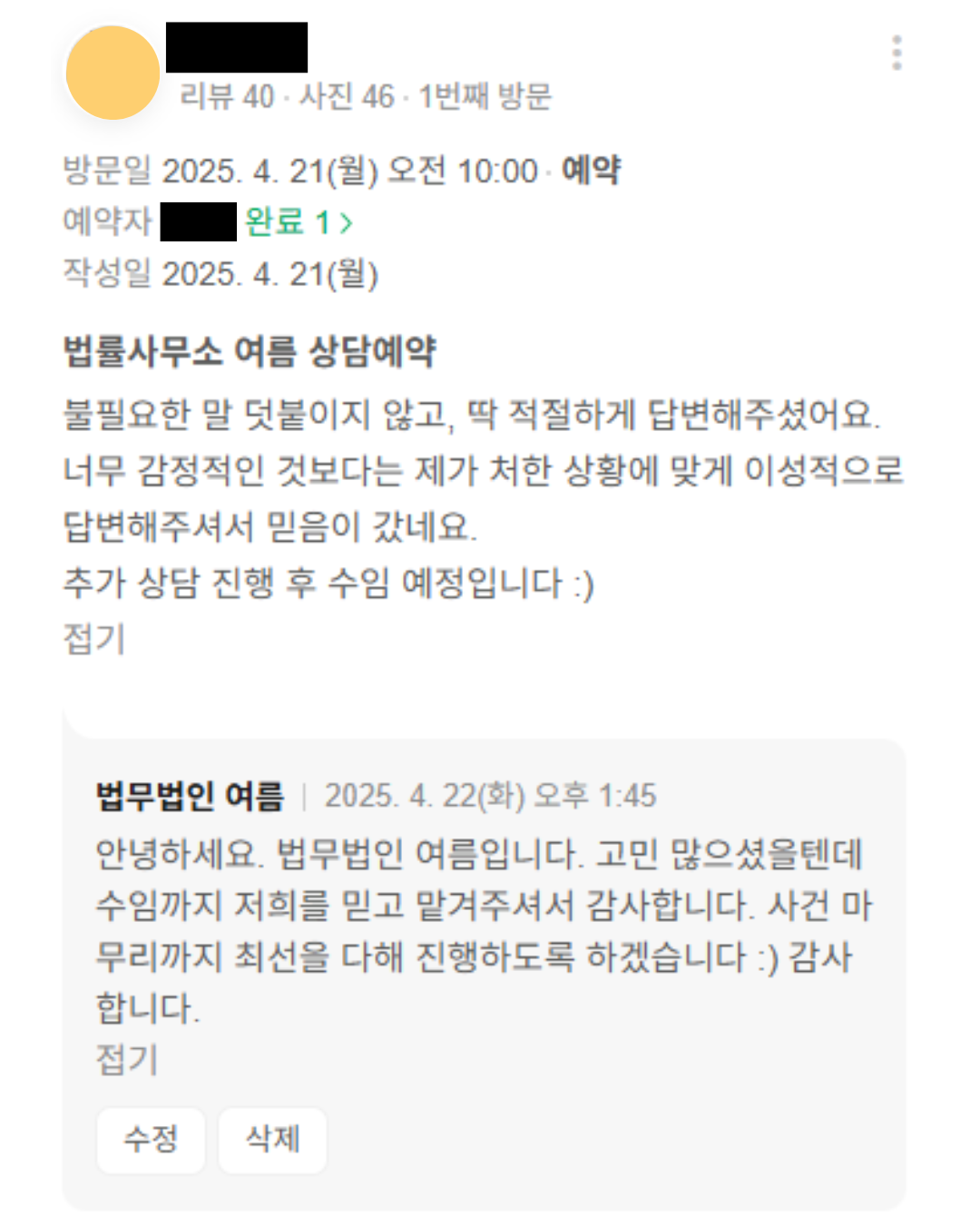Image resolution: width=980 pixels, height=1225 pixels.
Task: Open the review's three-dot overflow menu
Action: (x=897, y=54)
